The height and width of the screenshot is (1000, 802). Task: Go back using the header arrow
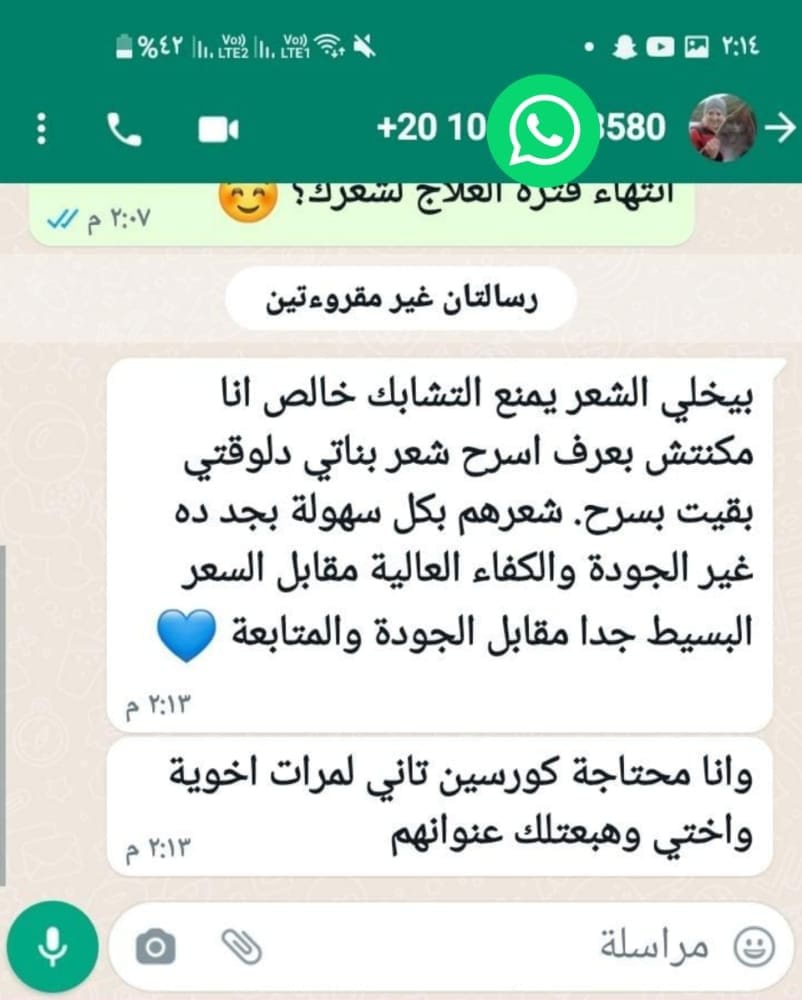[x=779, y=127]
